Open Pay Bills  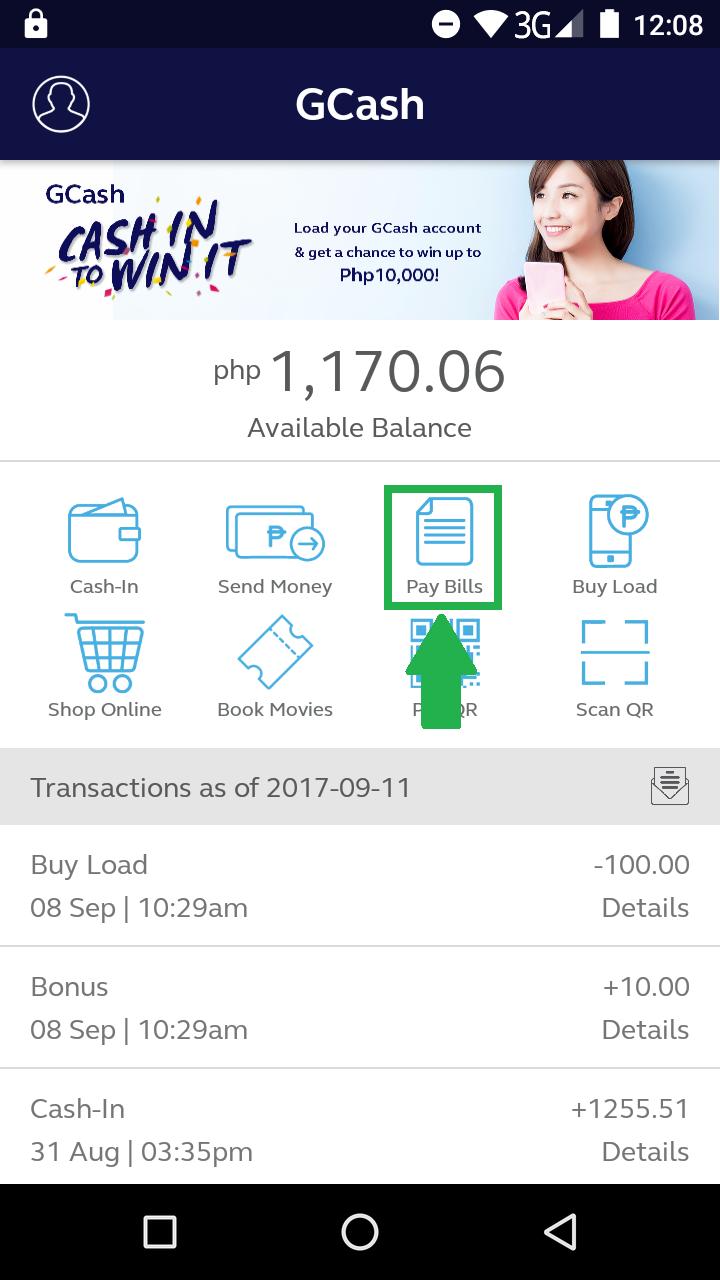point(442,530)
